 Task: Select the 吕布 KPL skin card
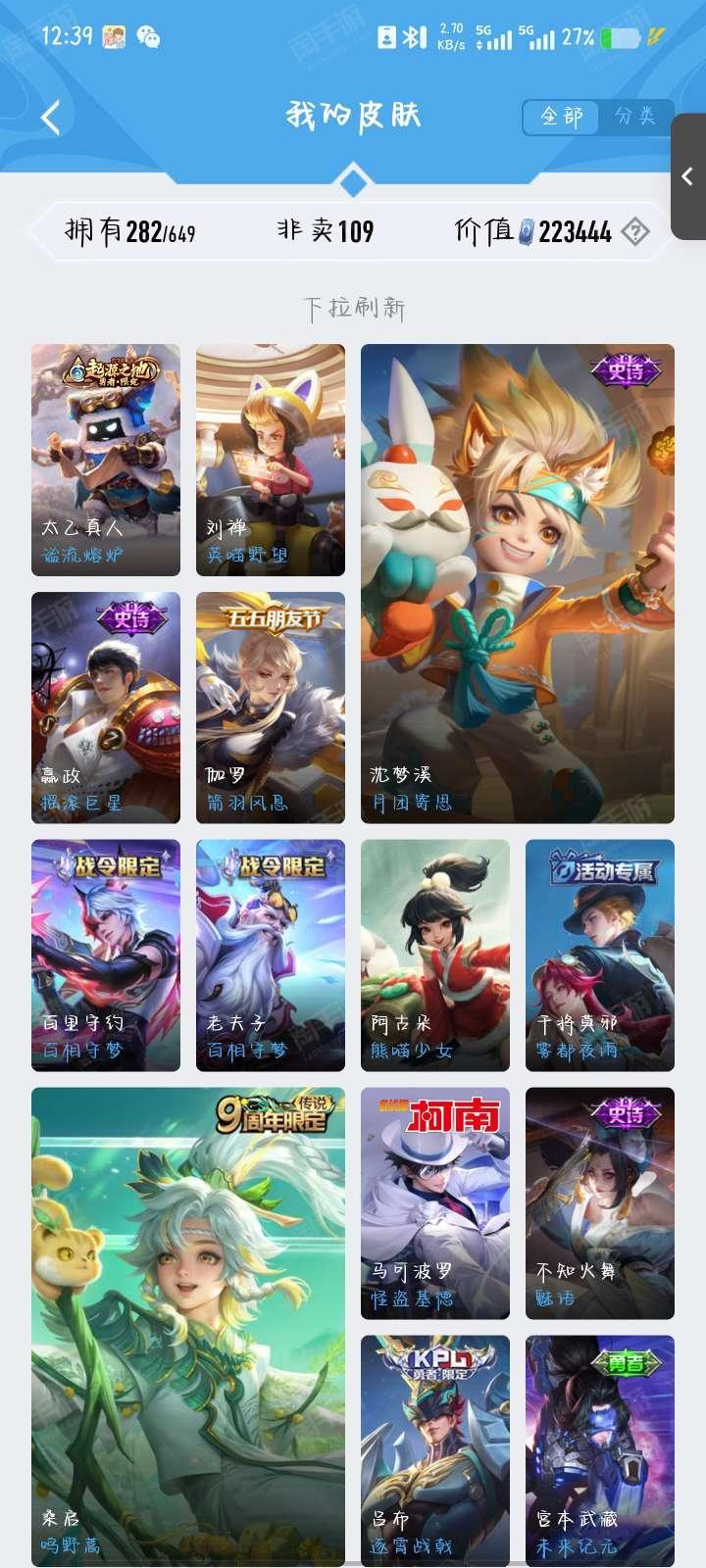tap(435, 1451)
